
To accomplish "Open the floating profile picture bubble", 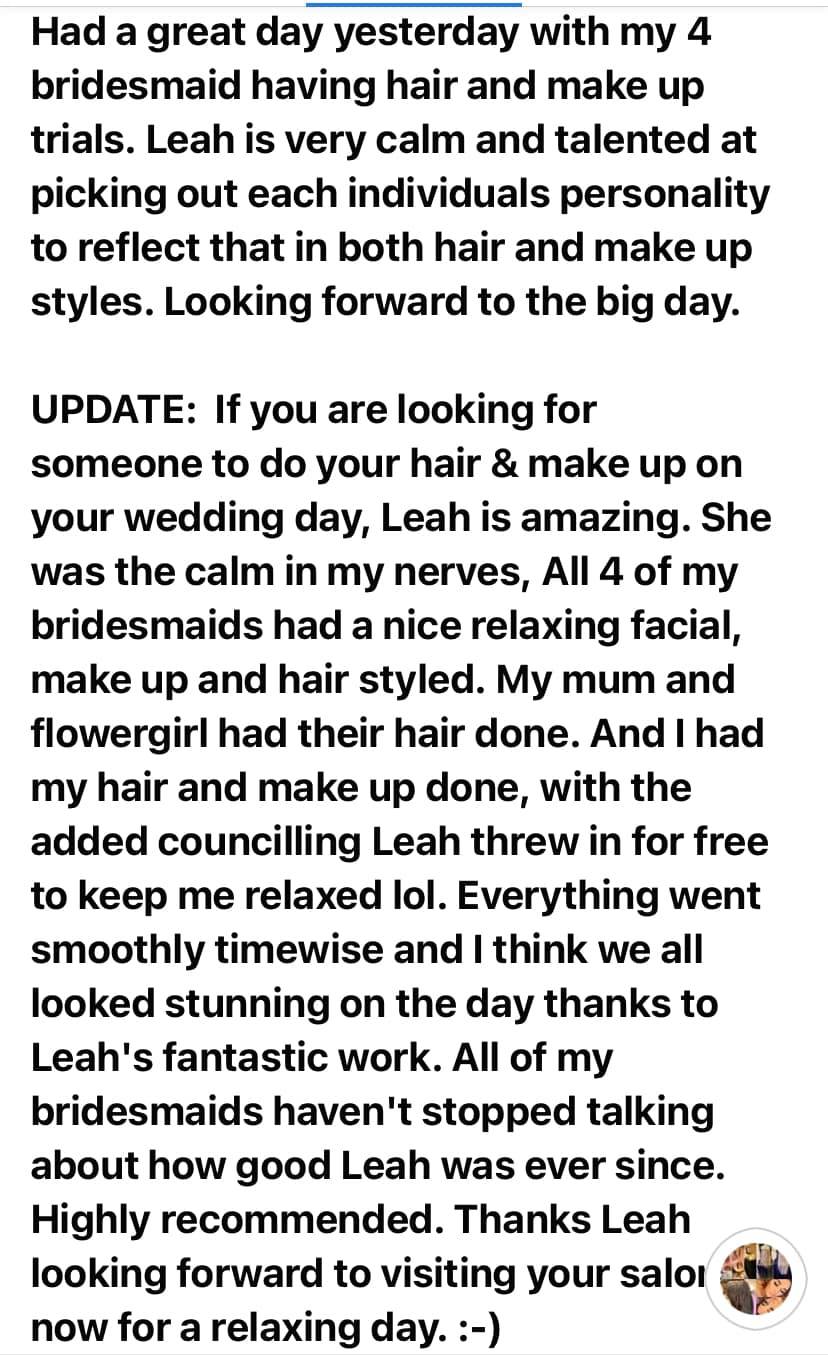I will coord(756,1277).
